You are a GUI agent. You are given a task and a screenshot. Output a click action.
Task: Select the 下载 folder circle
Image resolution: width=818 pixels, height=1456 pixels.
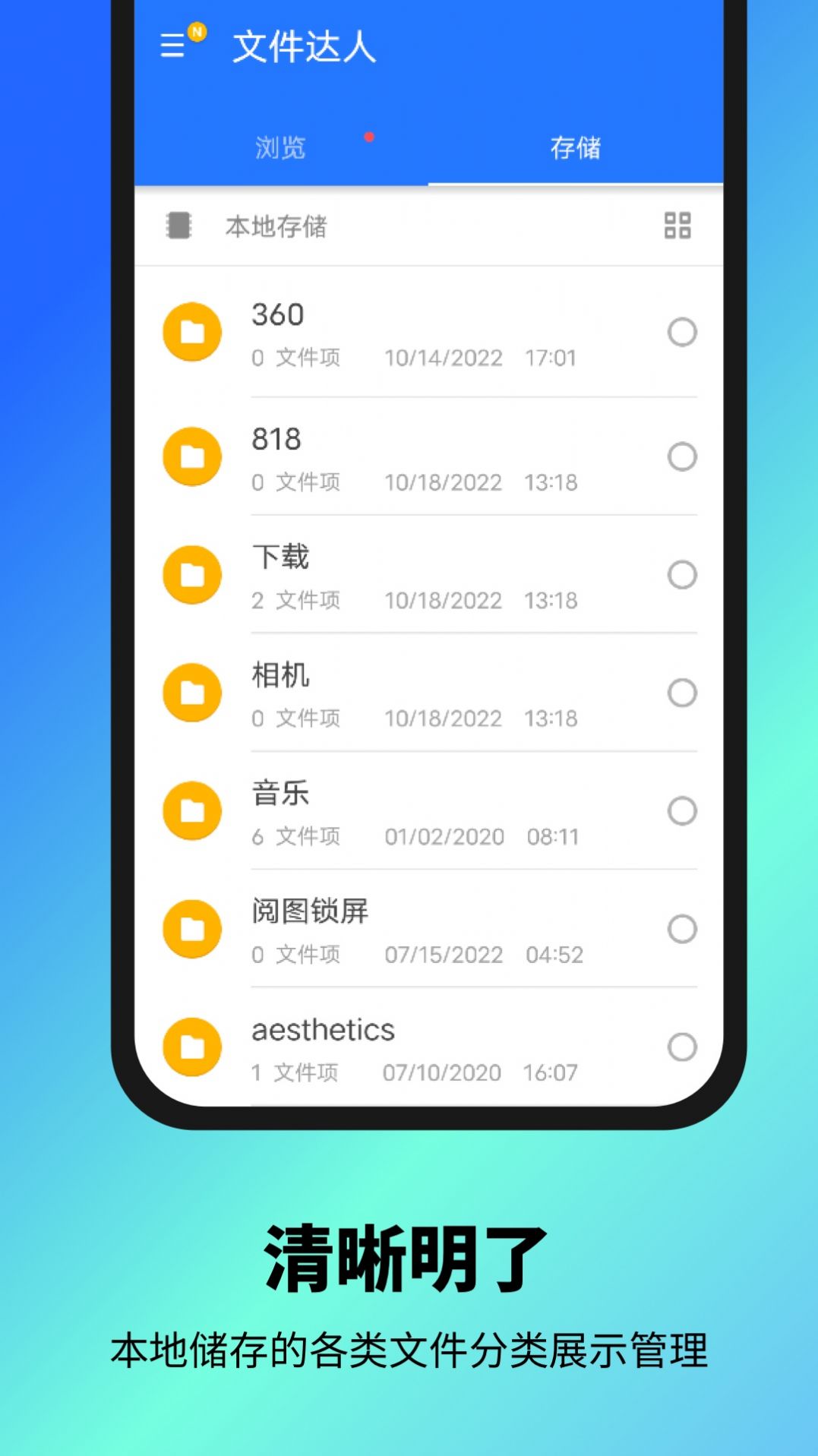pos(683,575)
